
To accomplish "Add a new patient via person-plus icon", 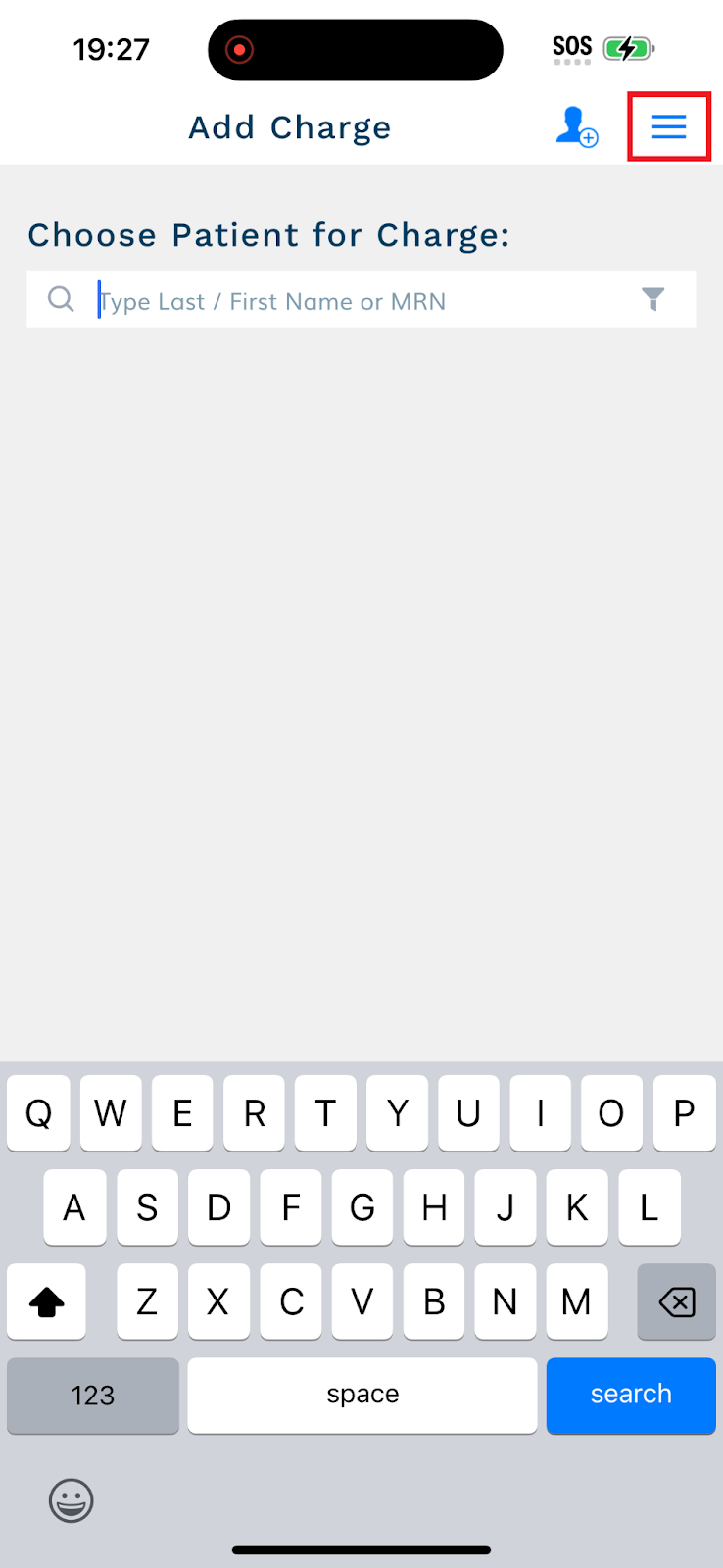I will tap(576, 127).
